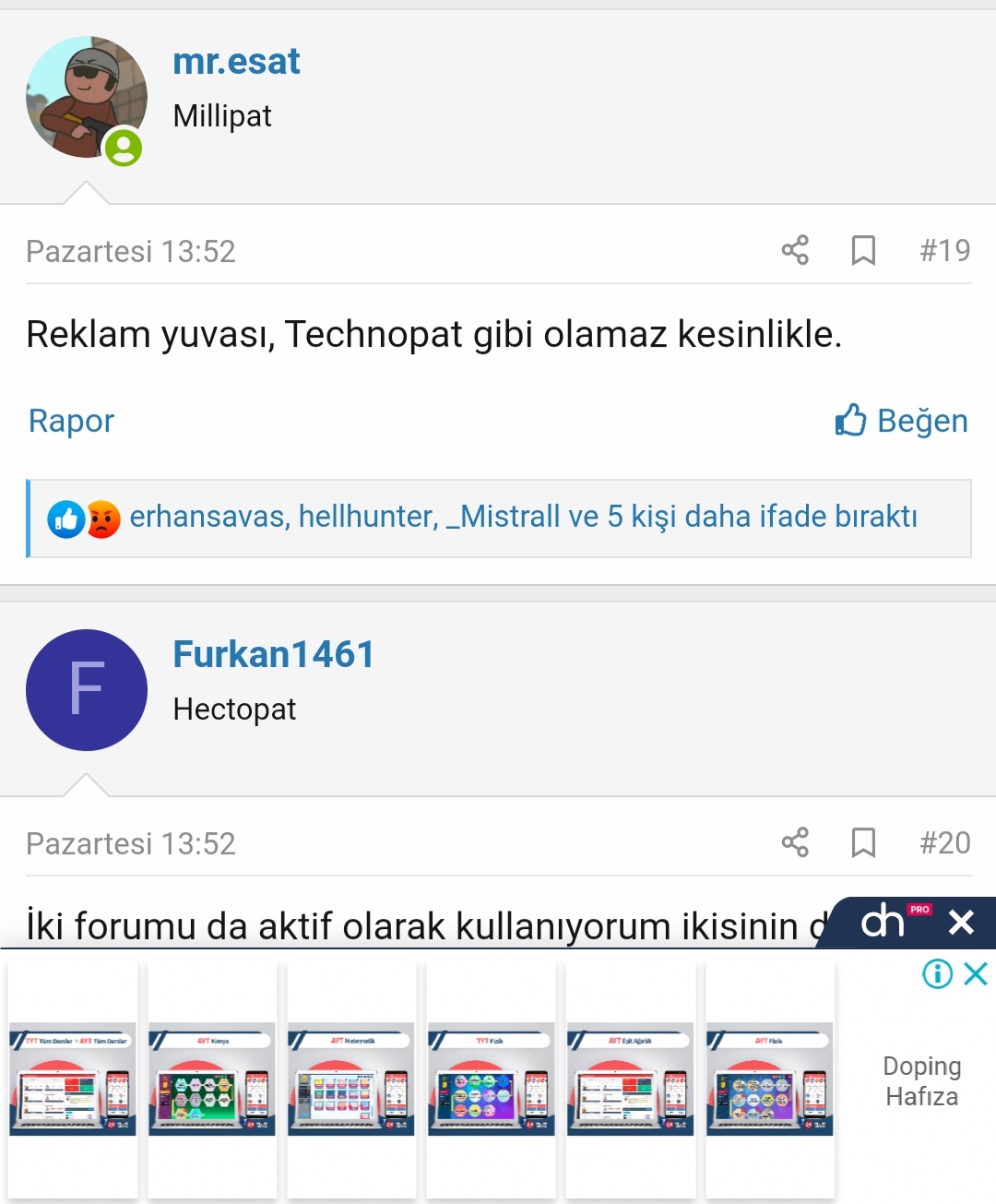
Task: Open permalink for post #20
Action: point(944,842)
